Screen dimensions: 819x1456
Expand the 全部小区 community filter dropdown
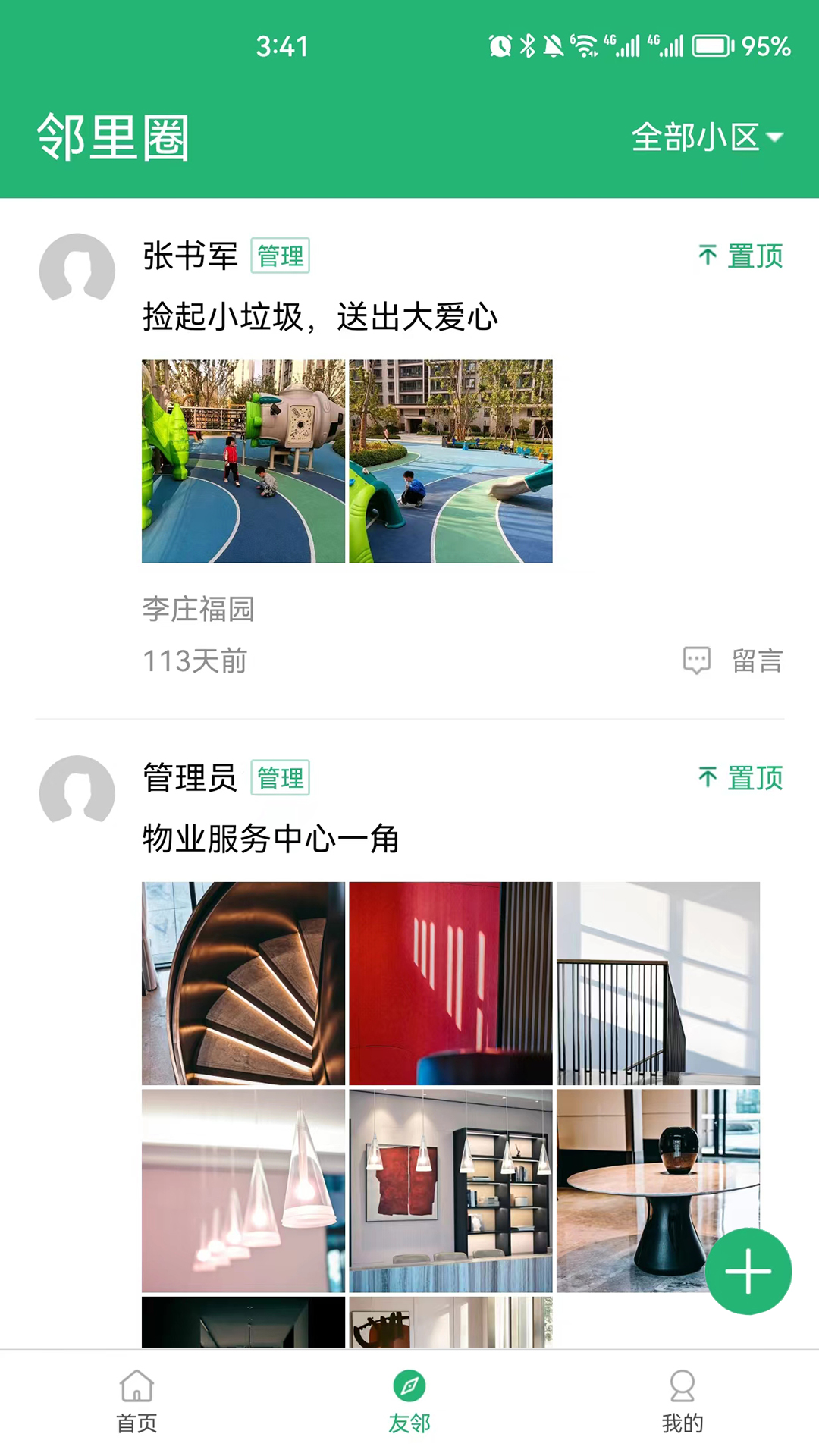(x=698, y=136)
